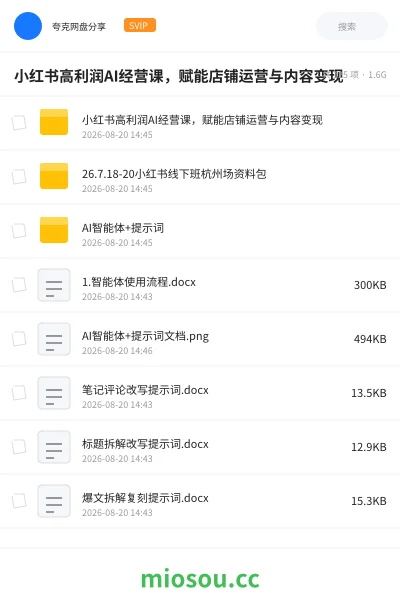Select the checkbox for 26.7.18-20小红书线下班杭州场资料包
Image resolution: width=400 pixels, height=600 pixels.
(x=19, y=176)
